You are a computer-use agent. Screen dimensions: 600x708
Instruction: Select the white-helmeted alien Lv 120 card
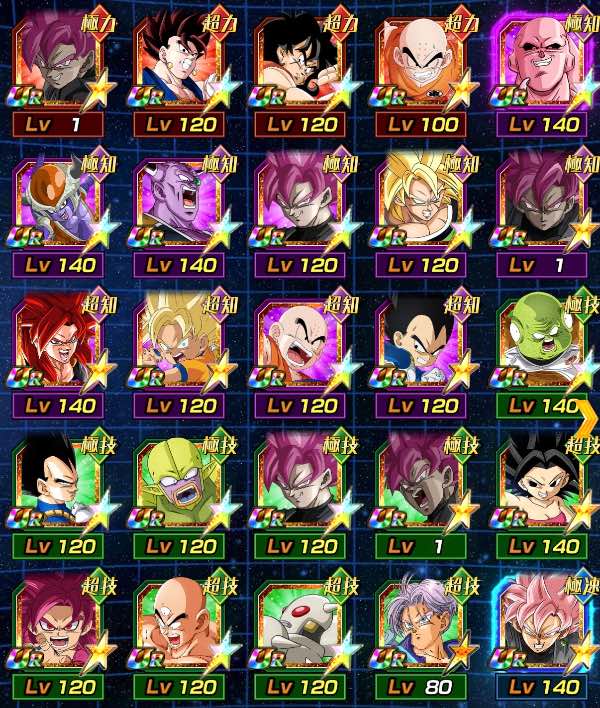(299, 630)
